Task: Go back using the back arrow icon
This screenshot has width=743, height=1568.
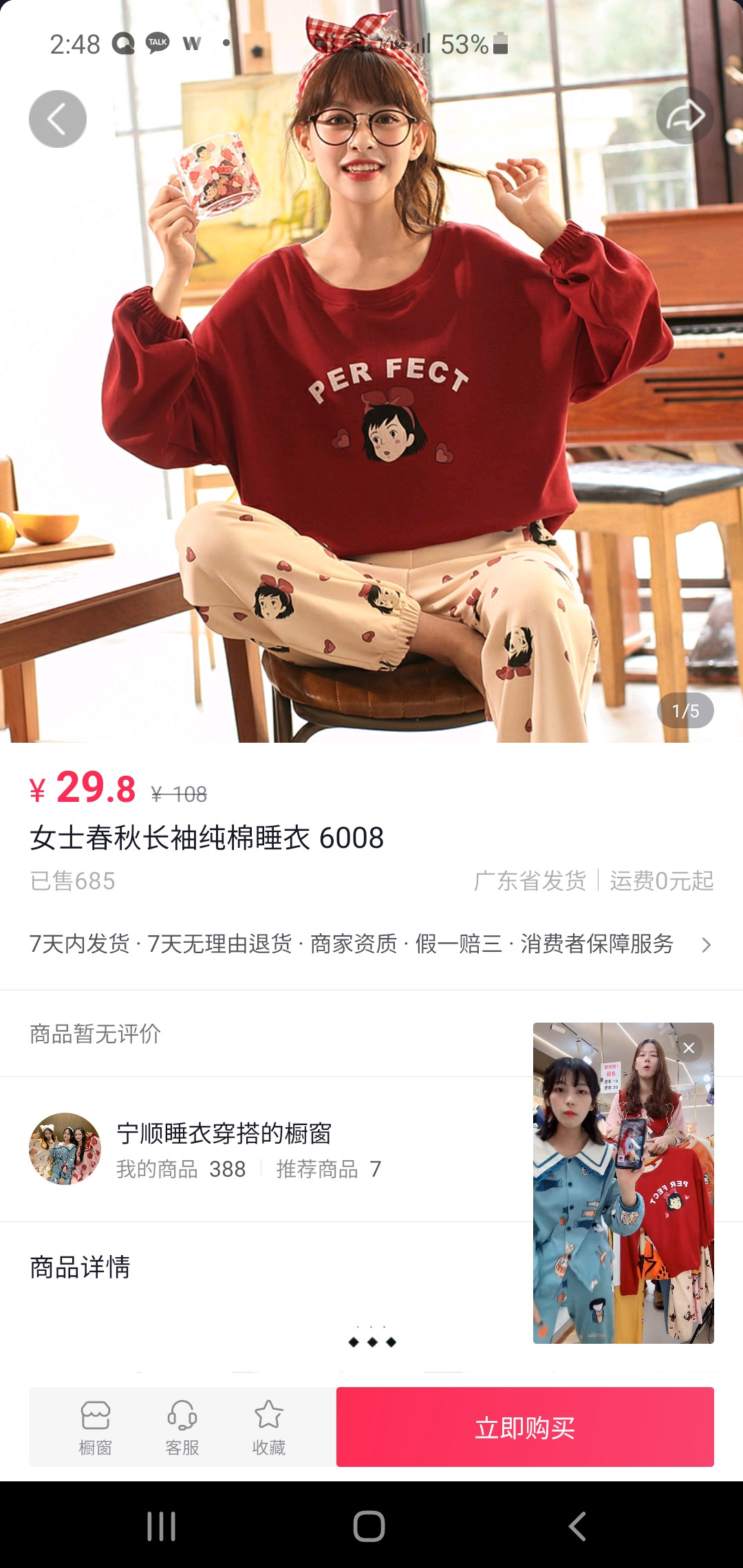Action: pos(58,118)
